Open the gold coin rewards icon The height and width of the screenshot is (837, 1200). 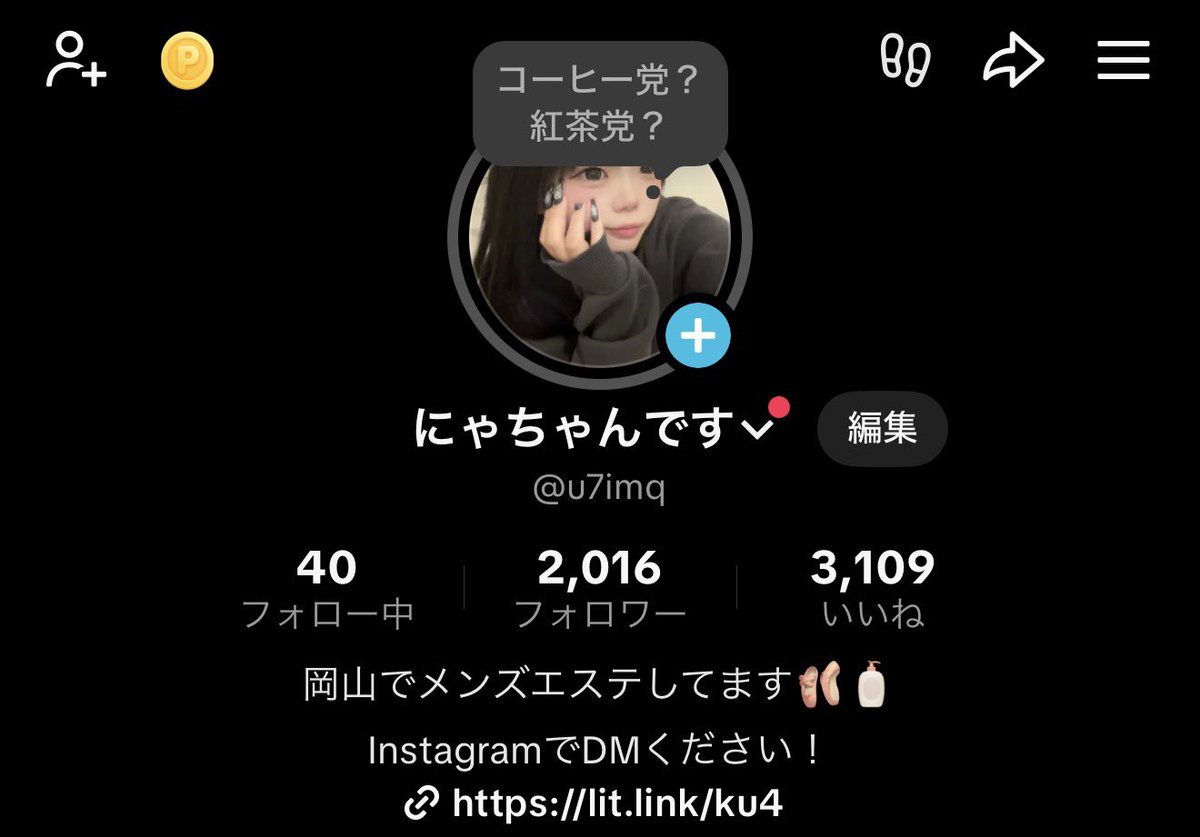[x=187, y=62]
